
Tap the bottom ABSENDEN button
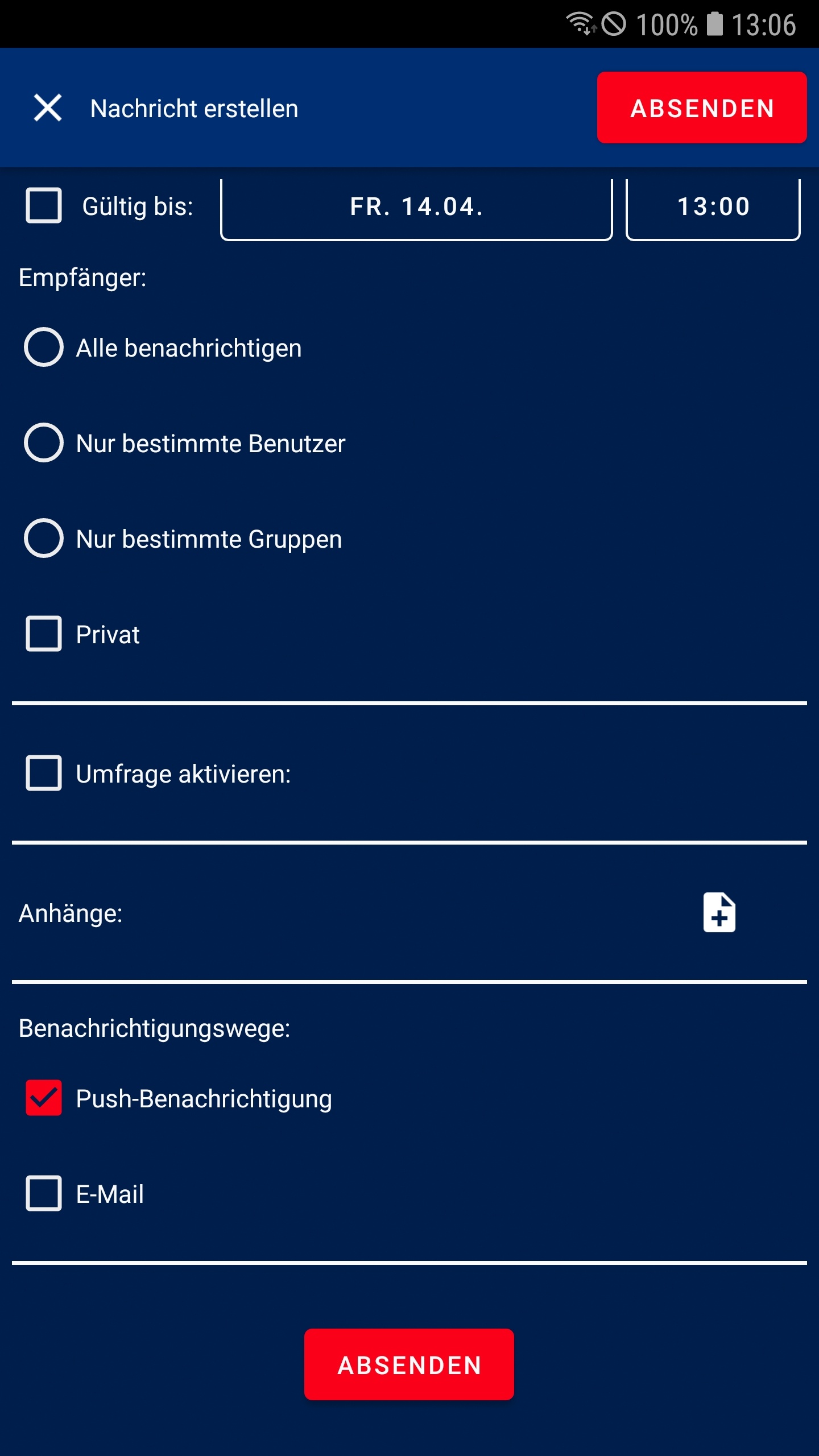tap(409, 1364)
